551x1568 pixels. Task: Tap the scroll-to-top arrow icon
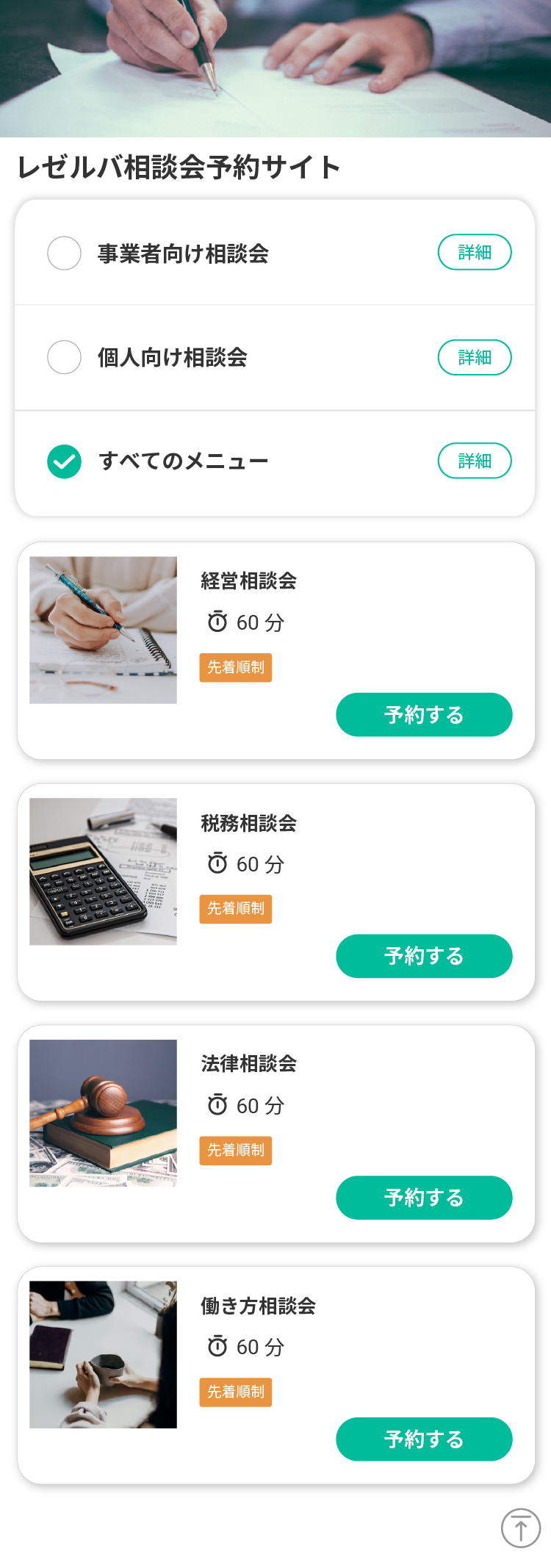coord(521,1528)
